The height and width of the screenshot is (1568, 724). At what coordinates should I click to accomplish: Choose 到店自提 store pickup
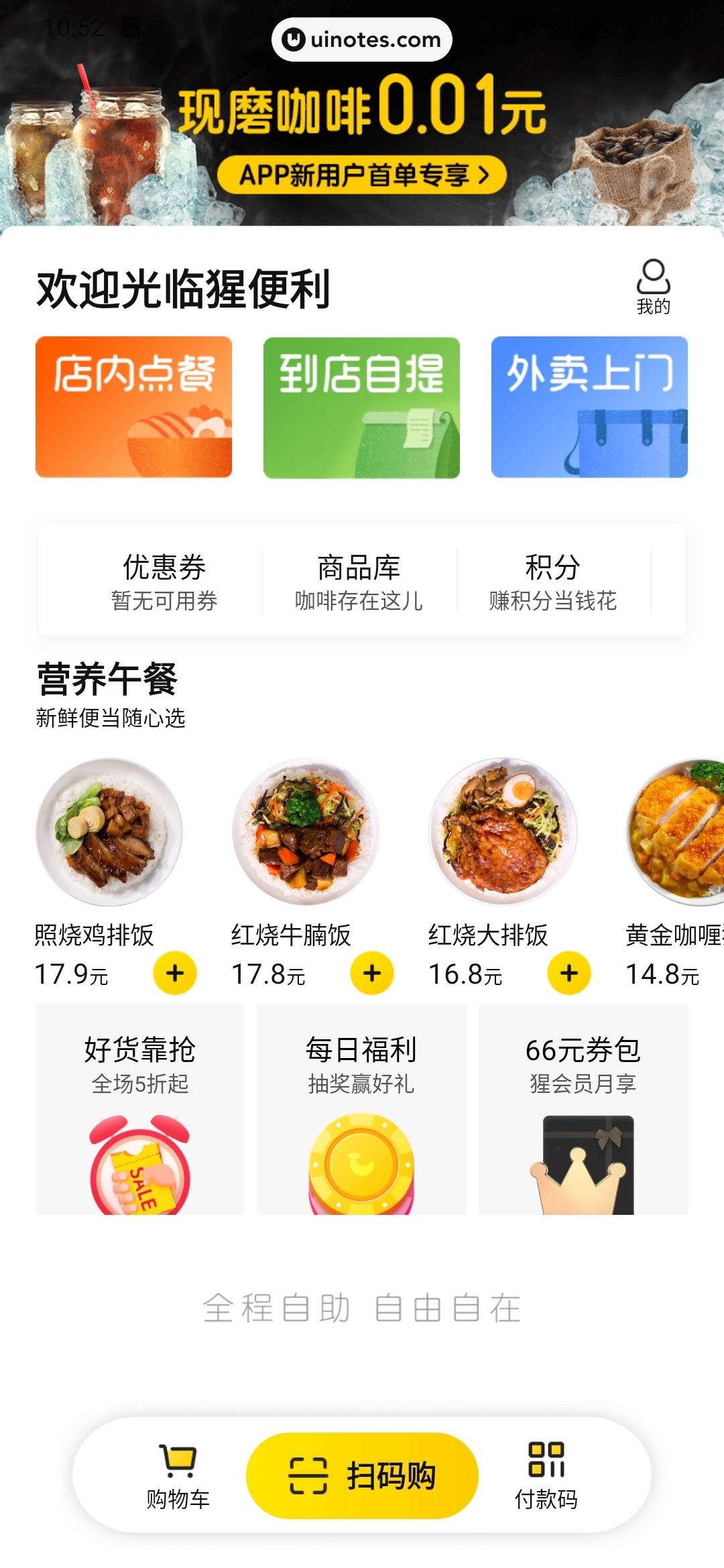coord(361,407)
